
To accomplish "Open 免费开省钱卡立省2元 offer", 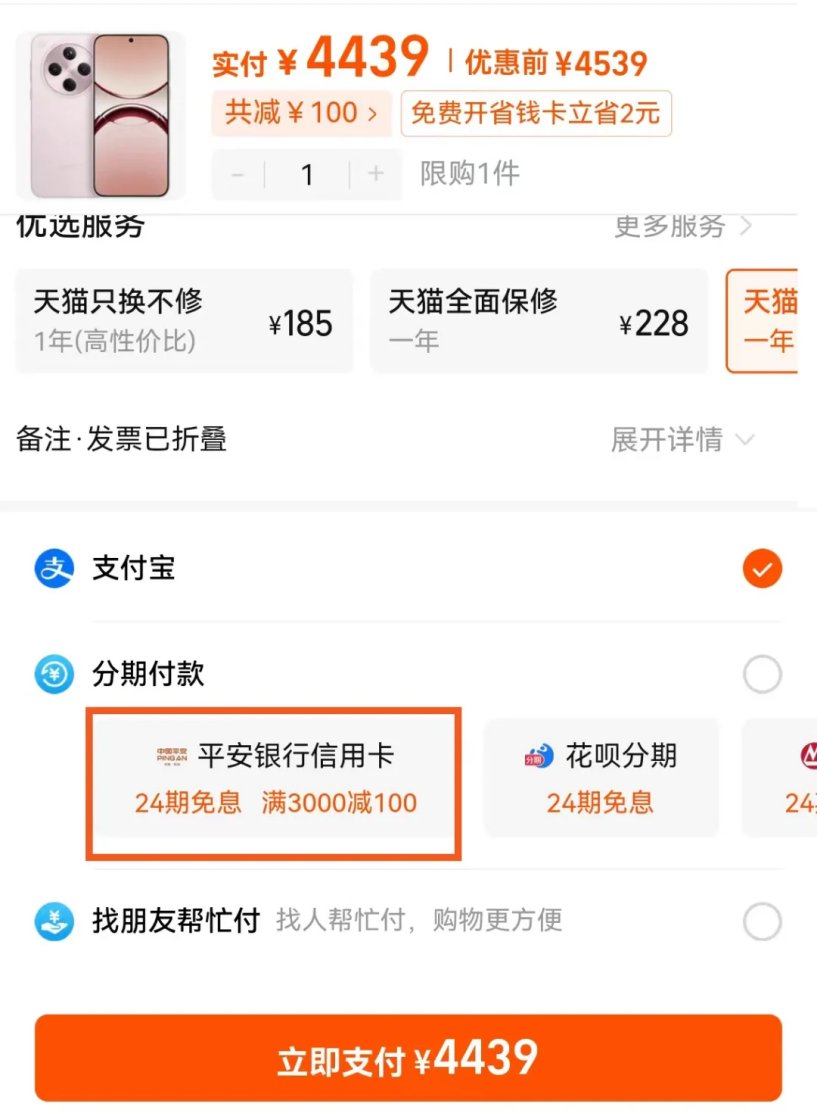I will tap(535, 114).
